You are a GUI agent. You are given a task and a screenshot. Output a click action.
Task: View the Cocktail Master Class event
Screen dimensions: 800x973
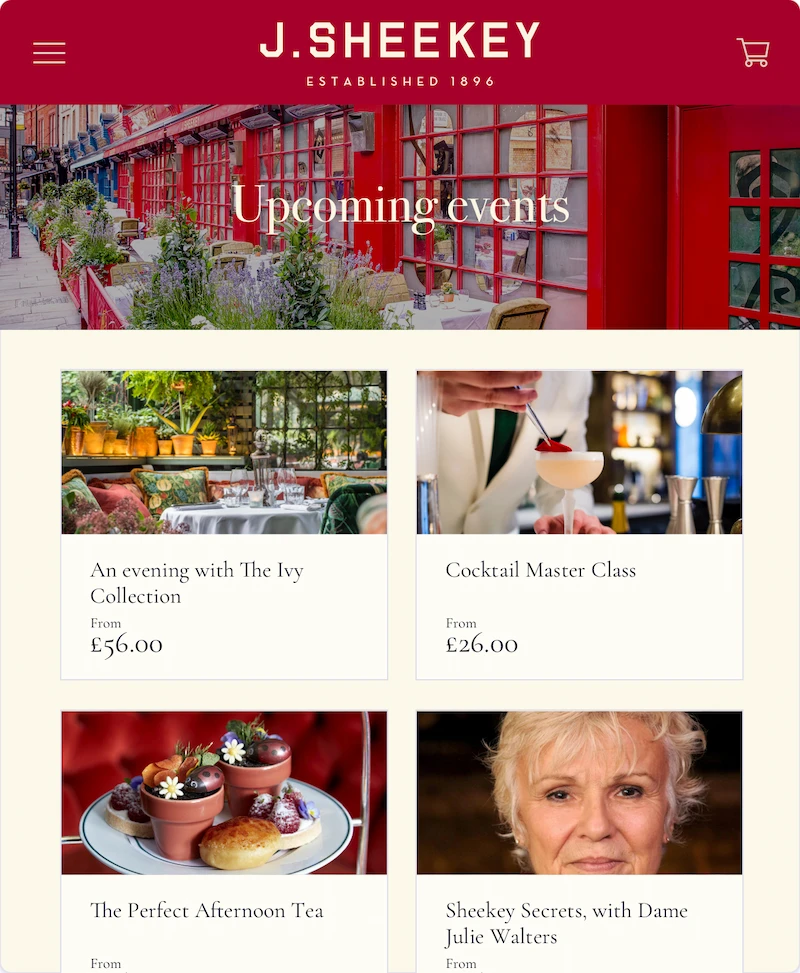pos(579,525)
